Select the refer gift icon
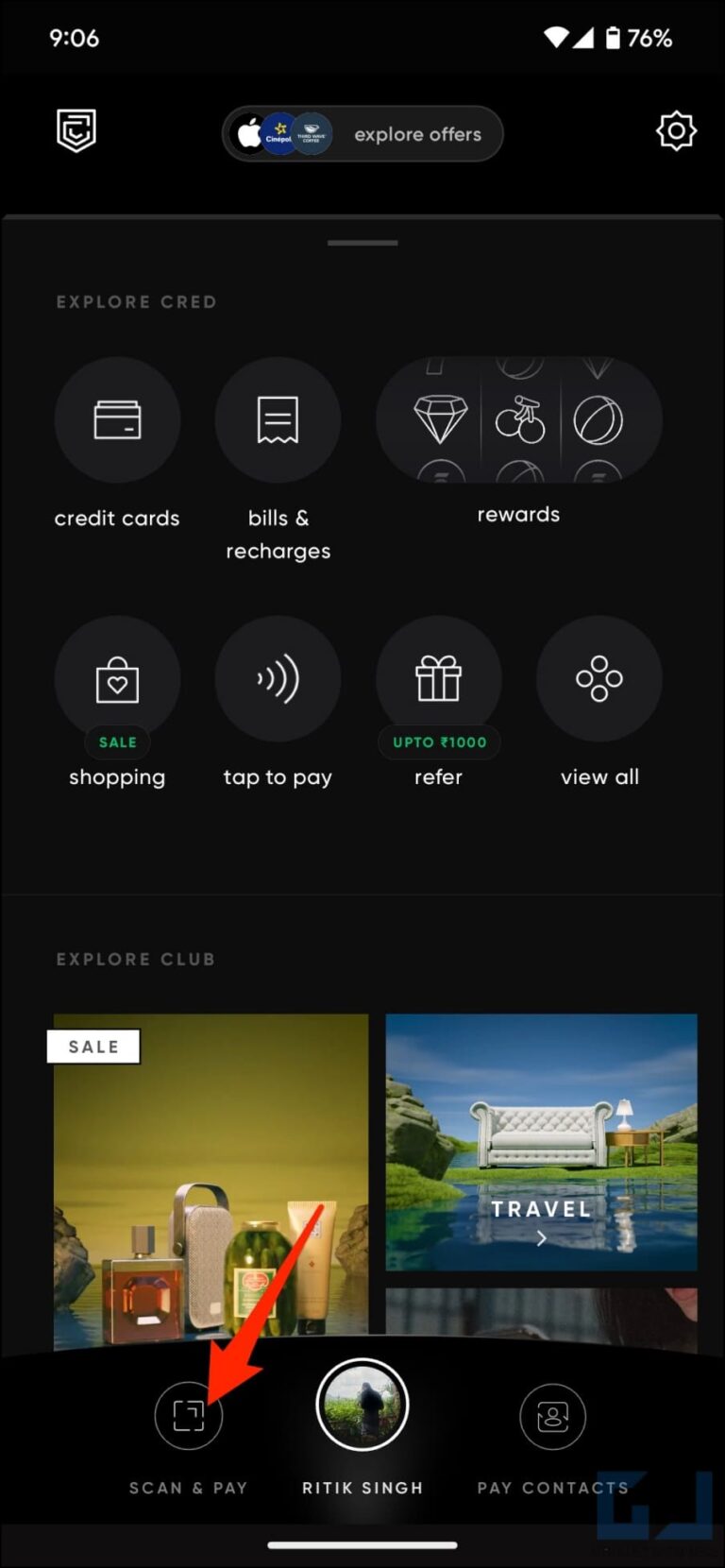725x1568 pixels. tap(438, 678)
